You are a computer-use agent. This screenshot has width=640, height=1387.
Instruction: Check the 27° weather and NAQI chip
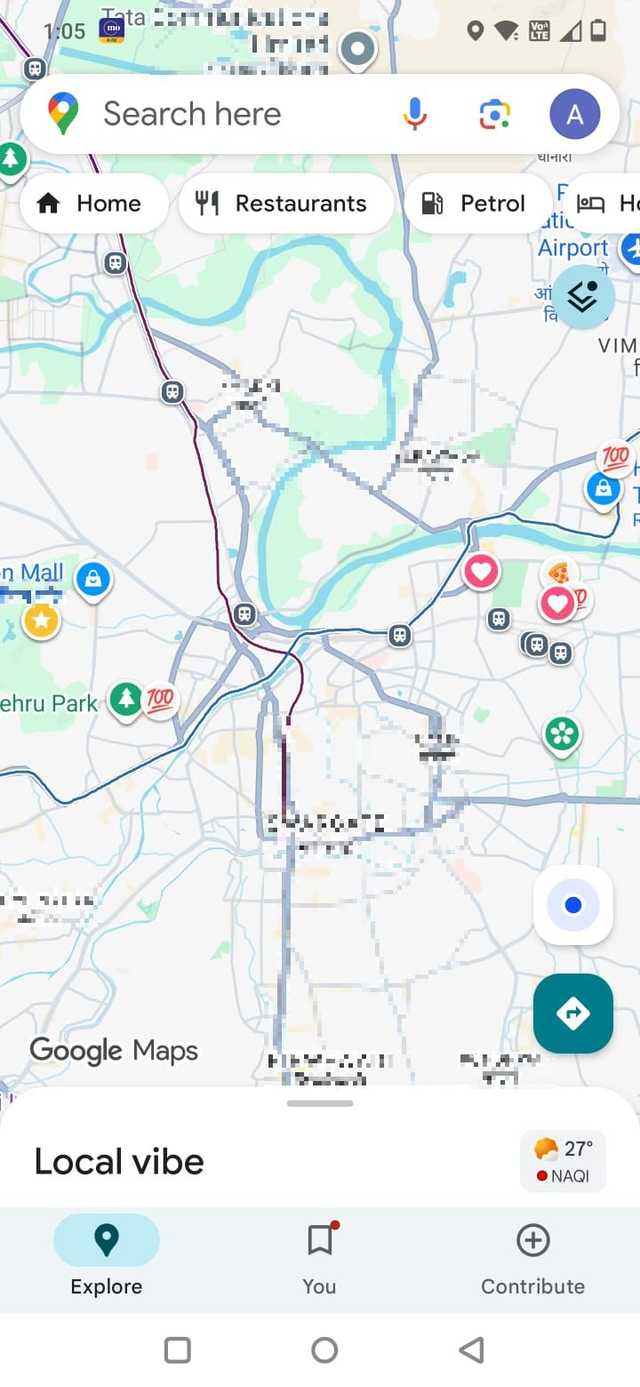coord(563,1160)
